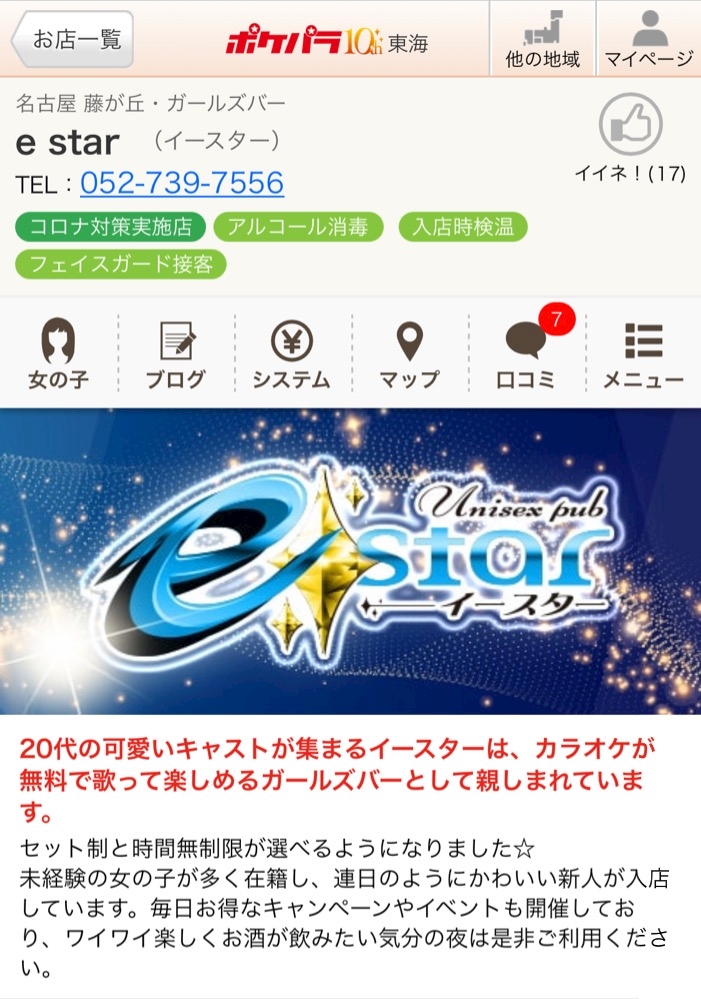Like the shop with the イイネ thumbs-up
Image resolution: width=701 pixels, height=999 pixels.
pos(630,124)
